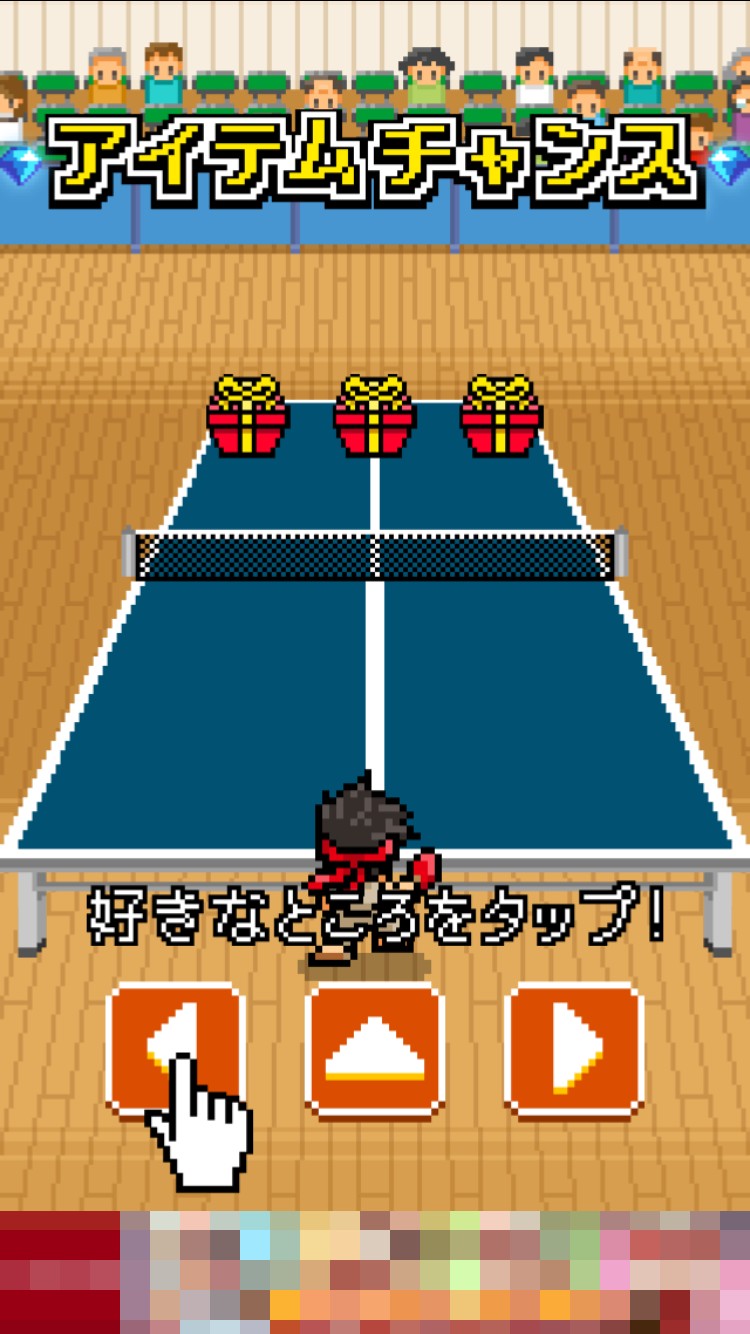Choose the right arrow button
The image size is (750, 1334).
[574, 1050]
